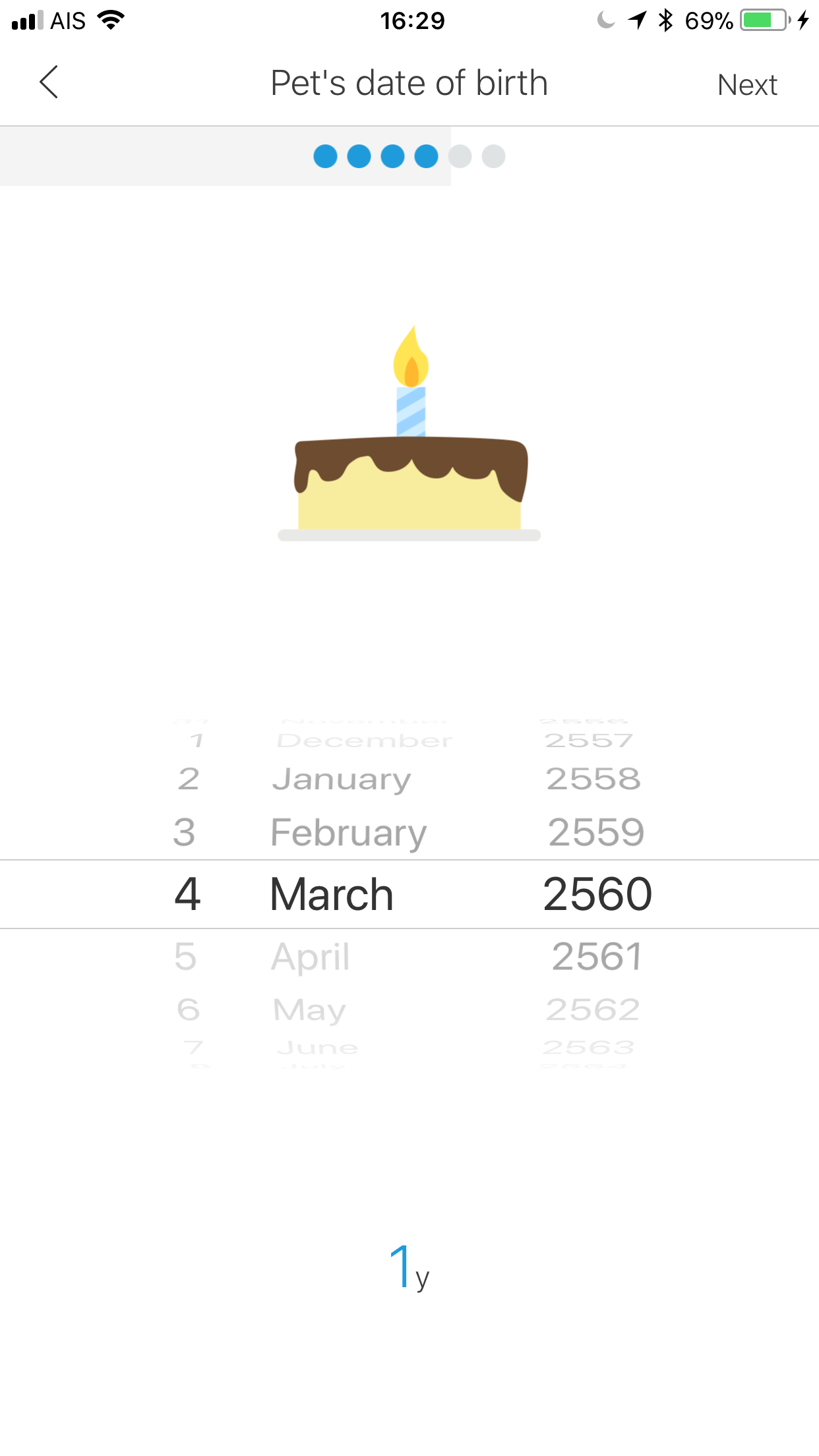Choose May in the month picker
The height and width of the screenshot is (1456, 819).
309,1010
